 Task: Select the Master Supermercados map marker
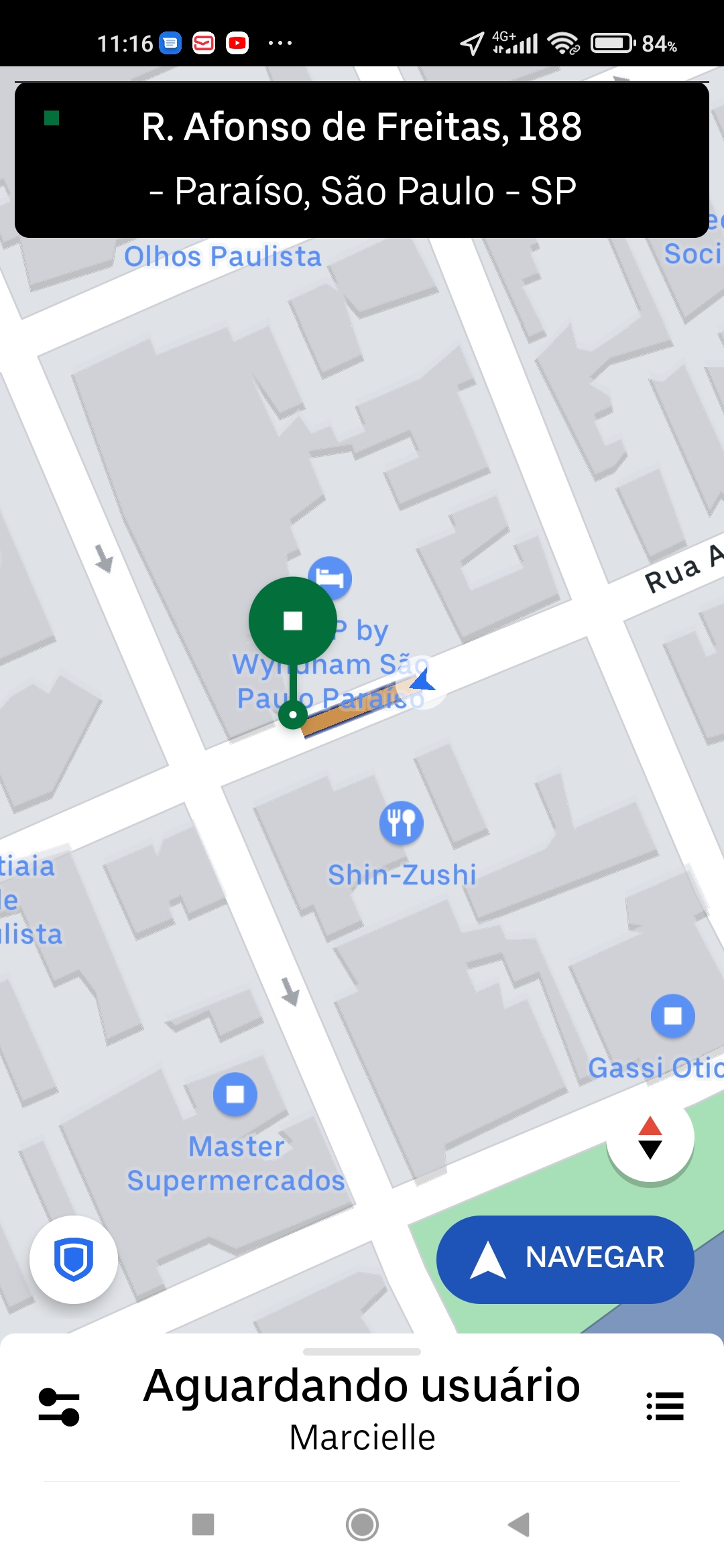235,1094
